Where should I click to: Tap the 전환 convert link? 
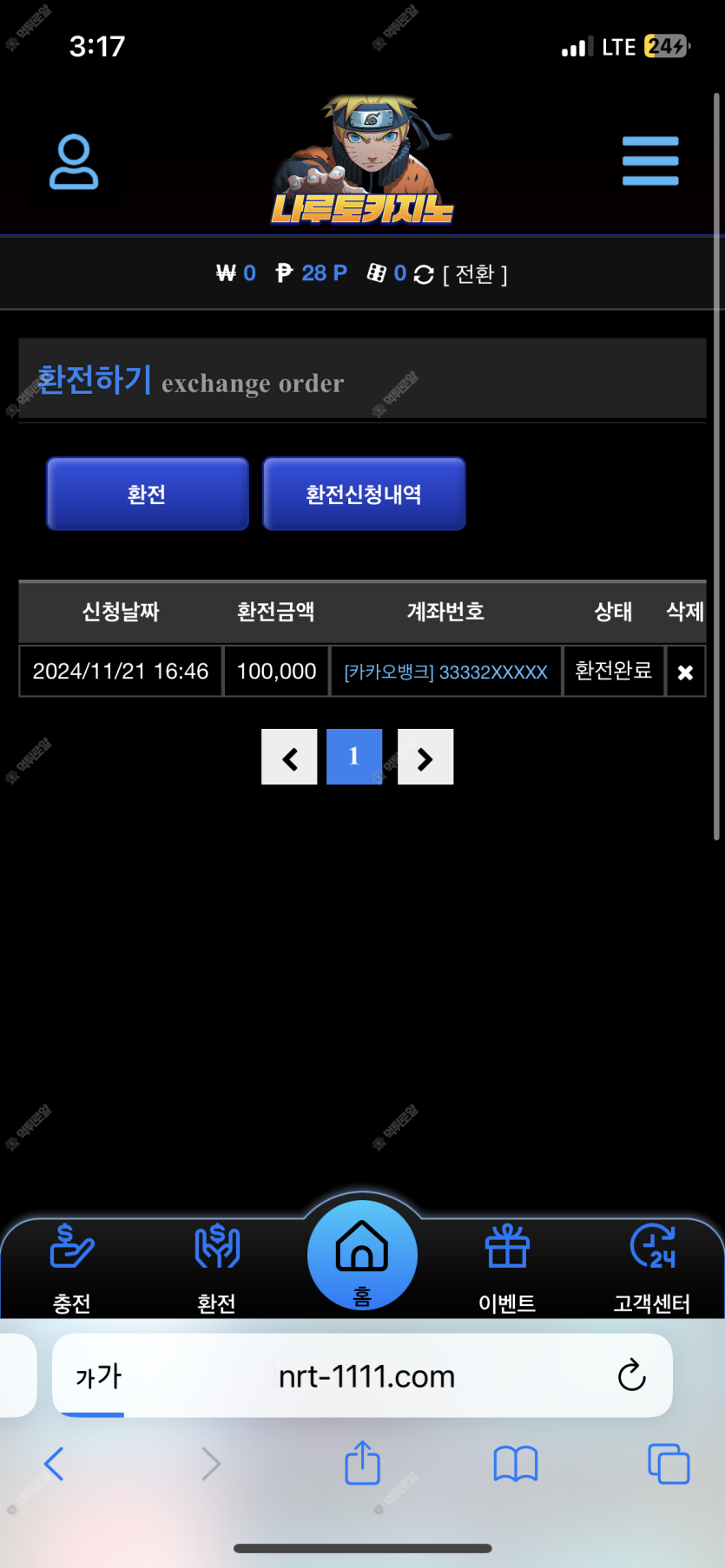click(475, 274)
